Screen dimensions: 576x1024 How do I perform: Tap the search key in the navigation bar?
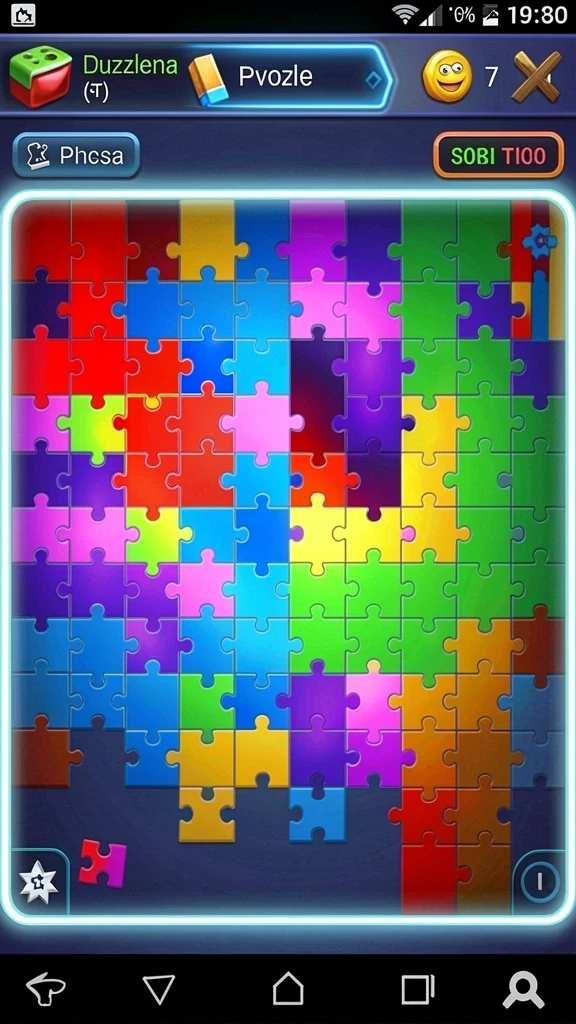click(522, 989)
